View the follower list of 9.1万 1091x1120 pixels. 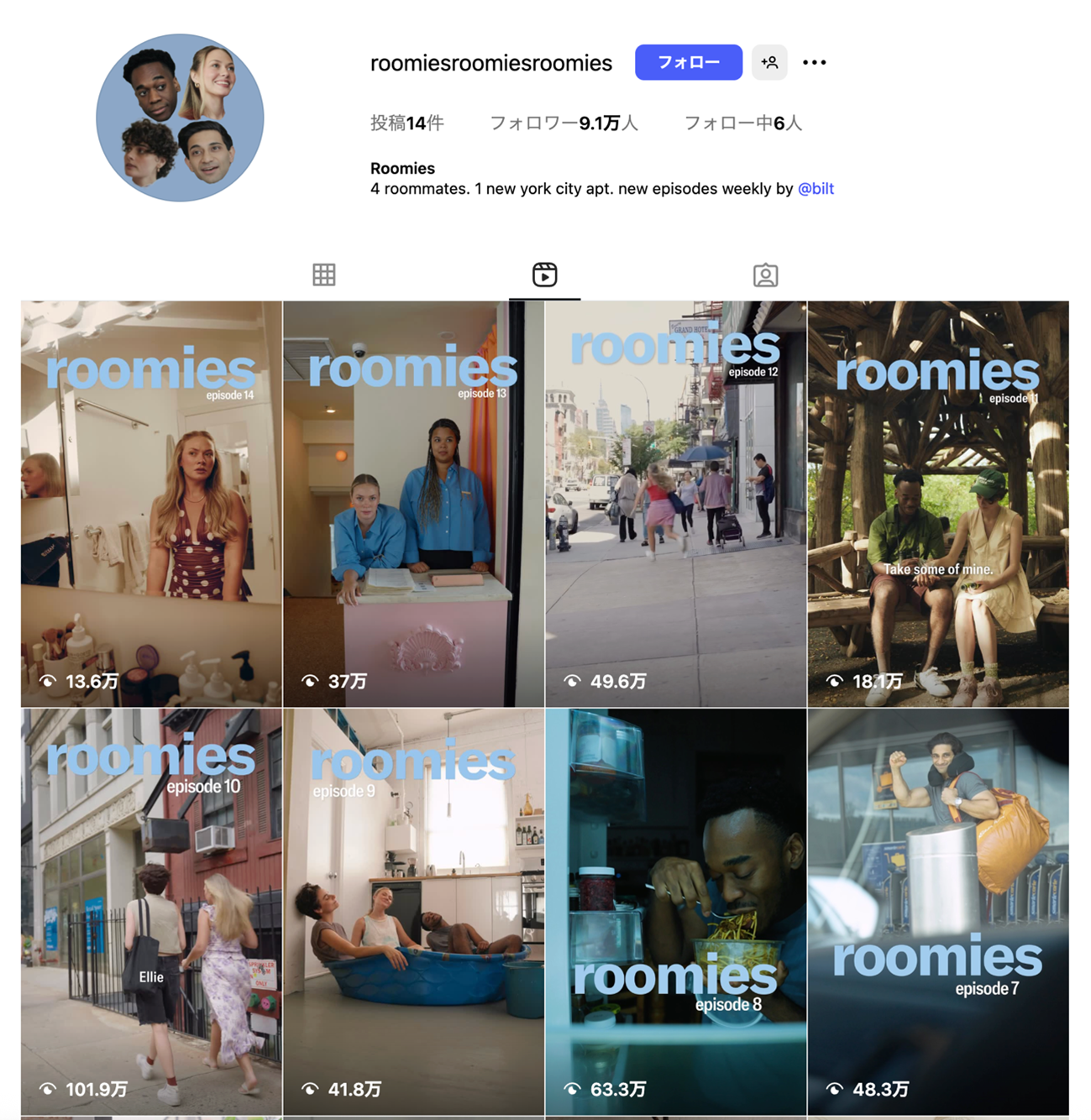[x=564, y=123]
